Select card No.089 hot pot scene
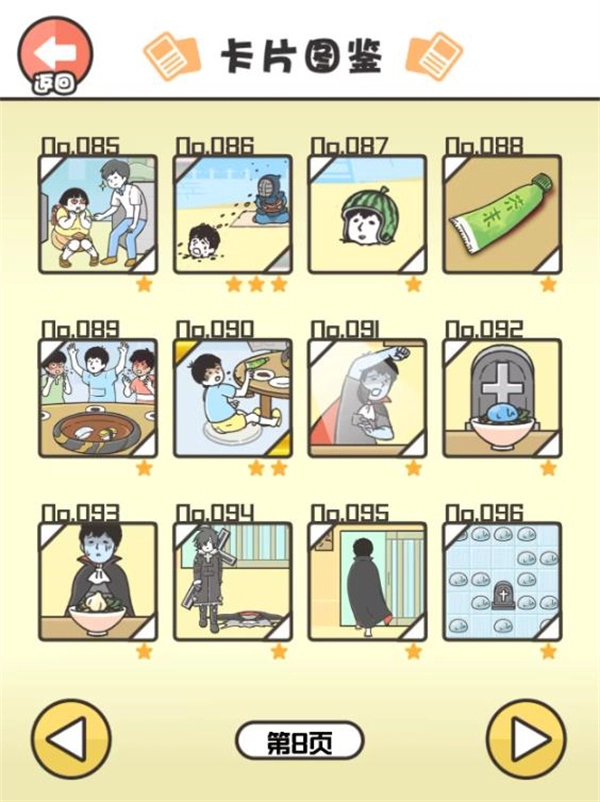Screen dimensions: 600x802 tap(98, 398)
